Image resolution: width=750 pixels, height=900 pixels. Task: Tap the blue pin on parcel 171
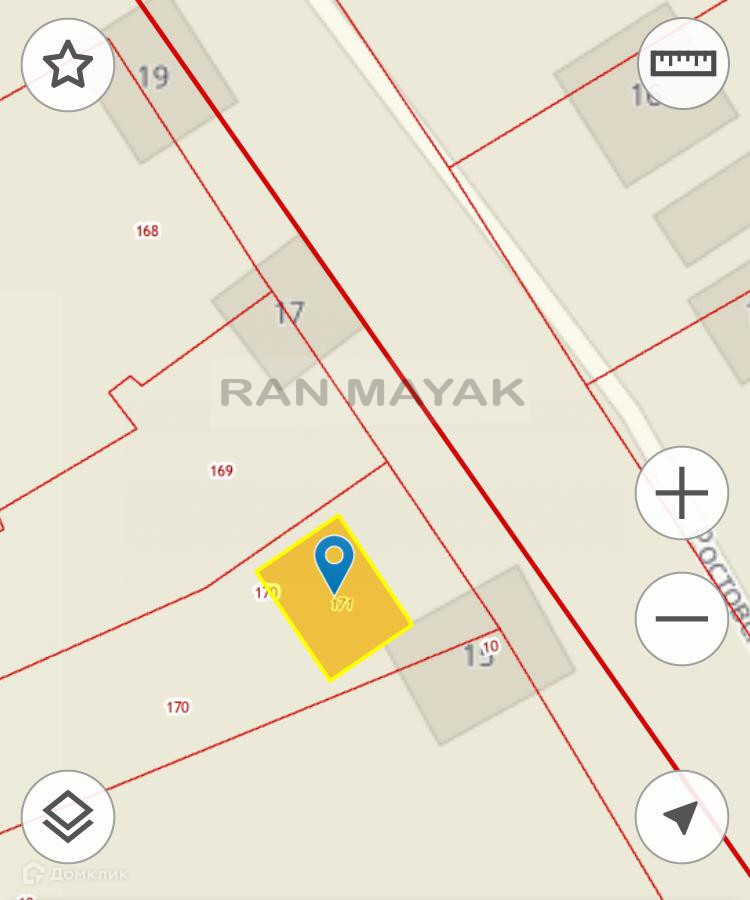[x=334, y=562]
